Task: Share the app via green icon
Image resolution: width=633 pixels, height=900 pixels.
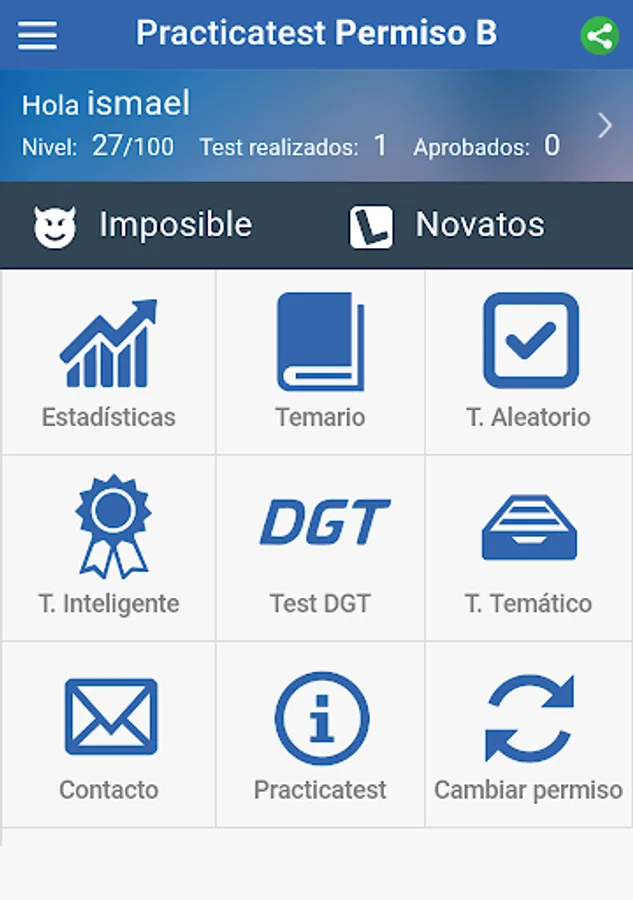Action: pos(599,36)
